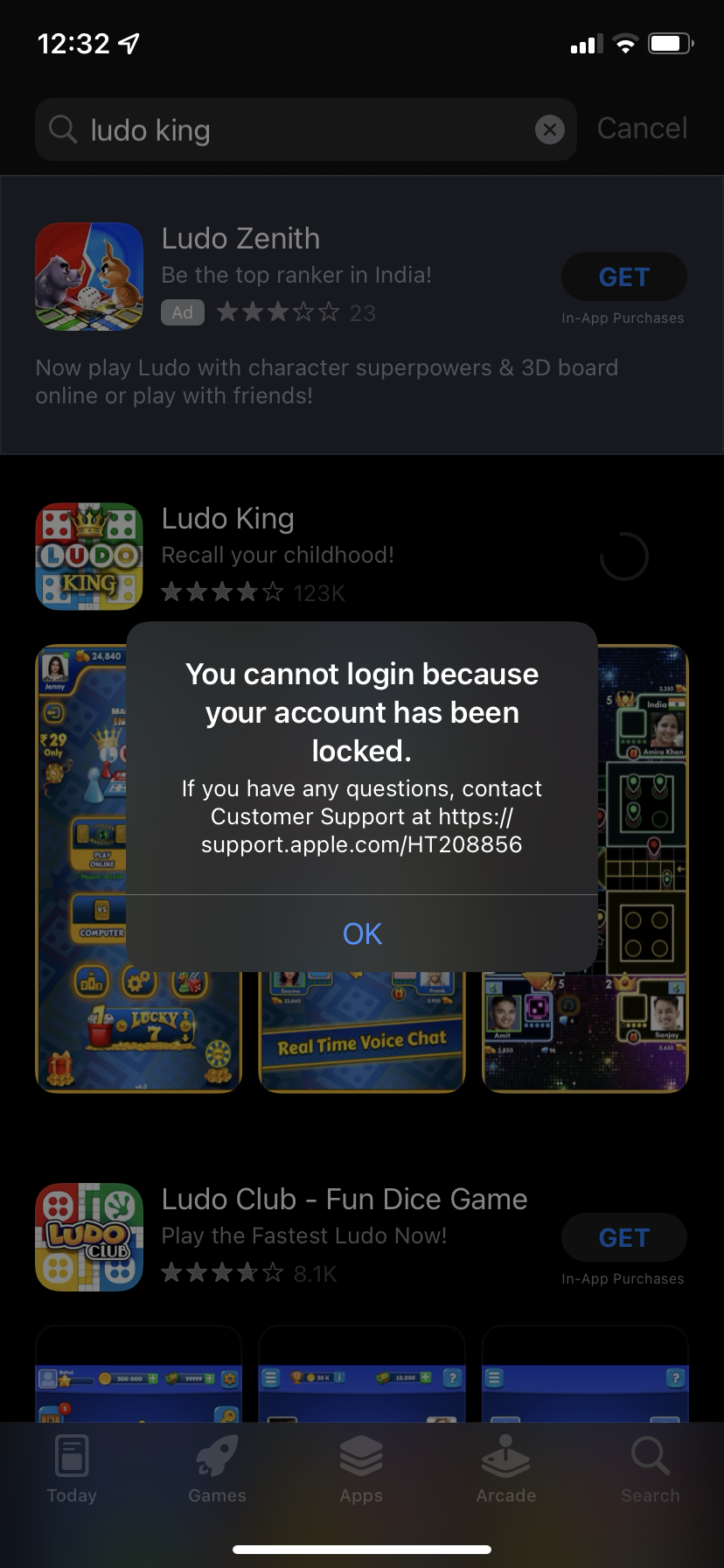Dismiss the account locked alert with OK
Image resolution: width=724 pixels, height=1568 pixels.
[362, 934]
